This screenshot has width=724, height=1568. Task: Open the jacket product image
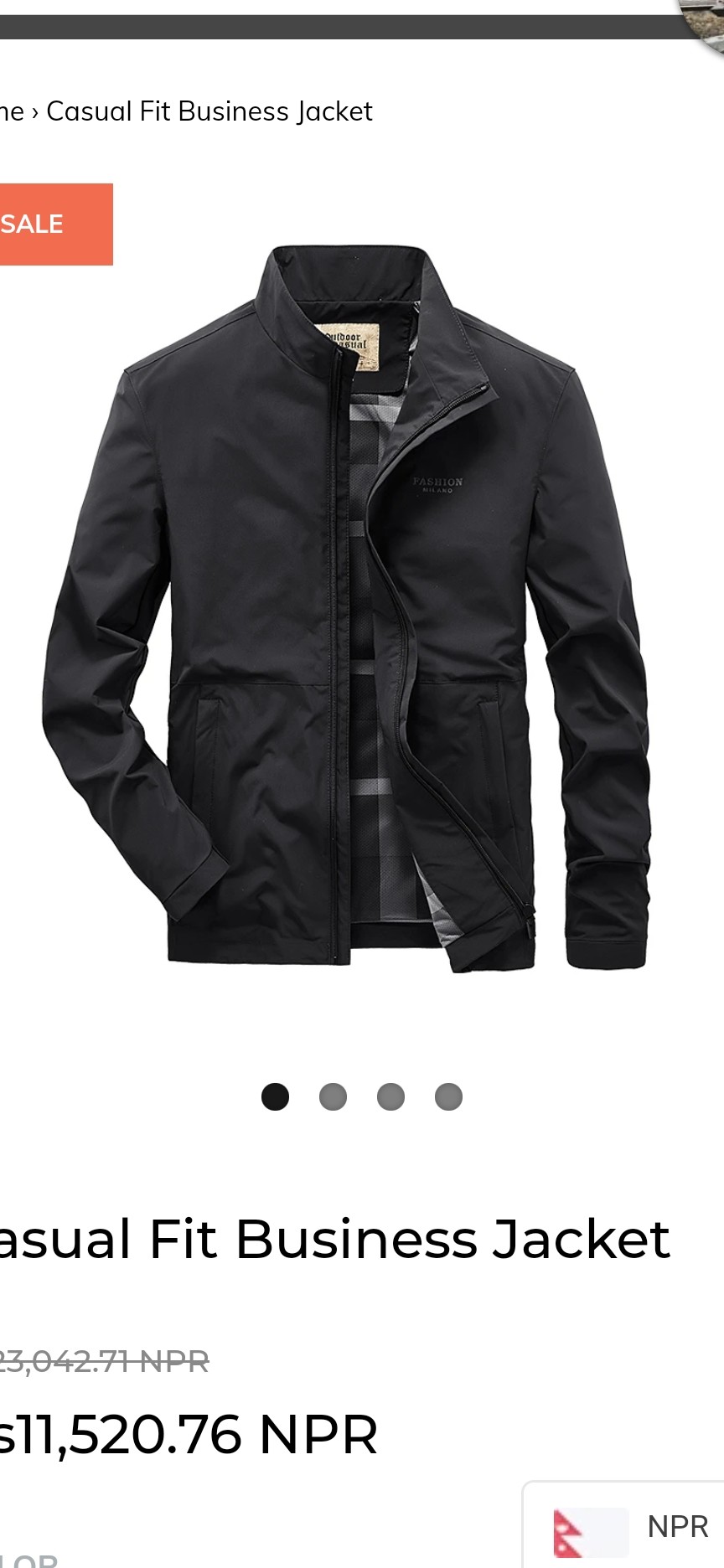click(x=346, y=609)
